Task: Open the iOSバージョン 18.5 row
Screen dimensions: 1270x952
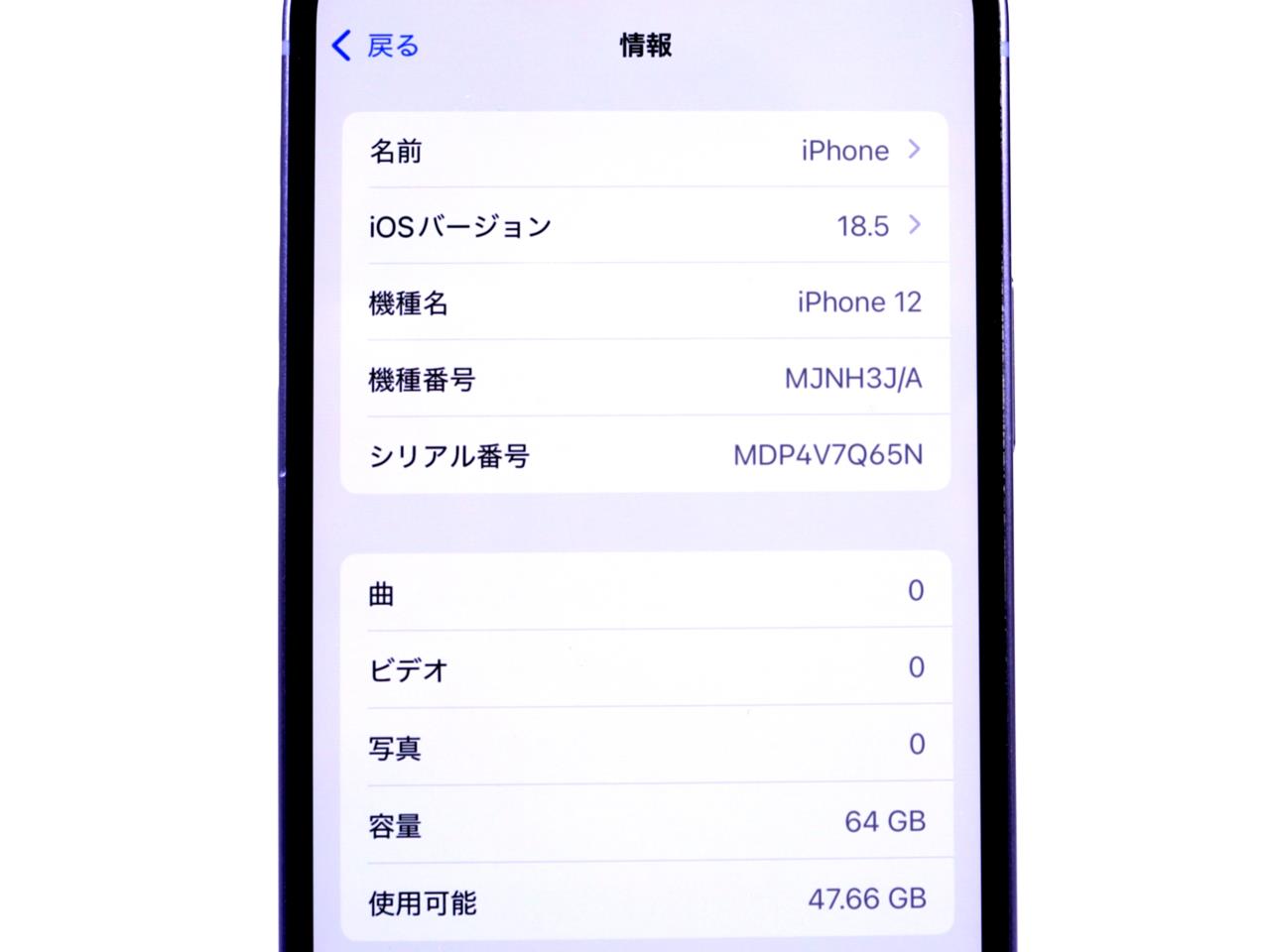Action: [645, 226]
